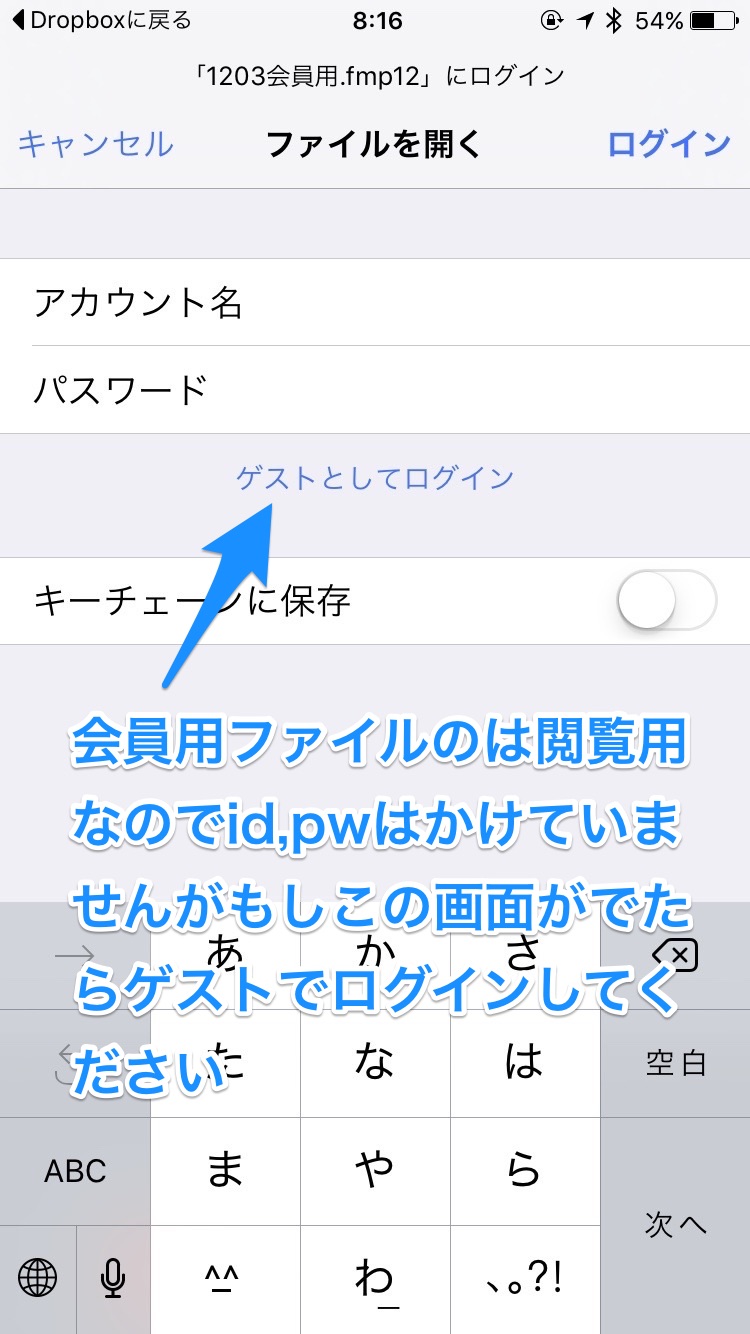Tap the 次へ key

(676, 1225)
